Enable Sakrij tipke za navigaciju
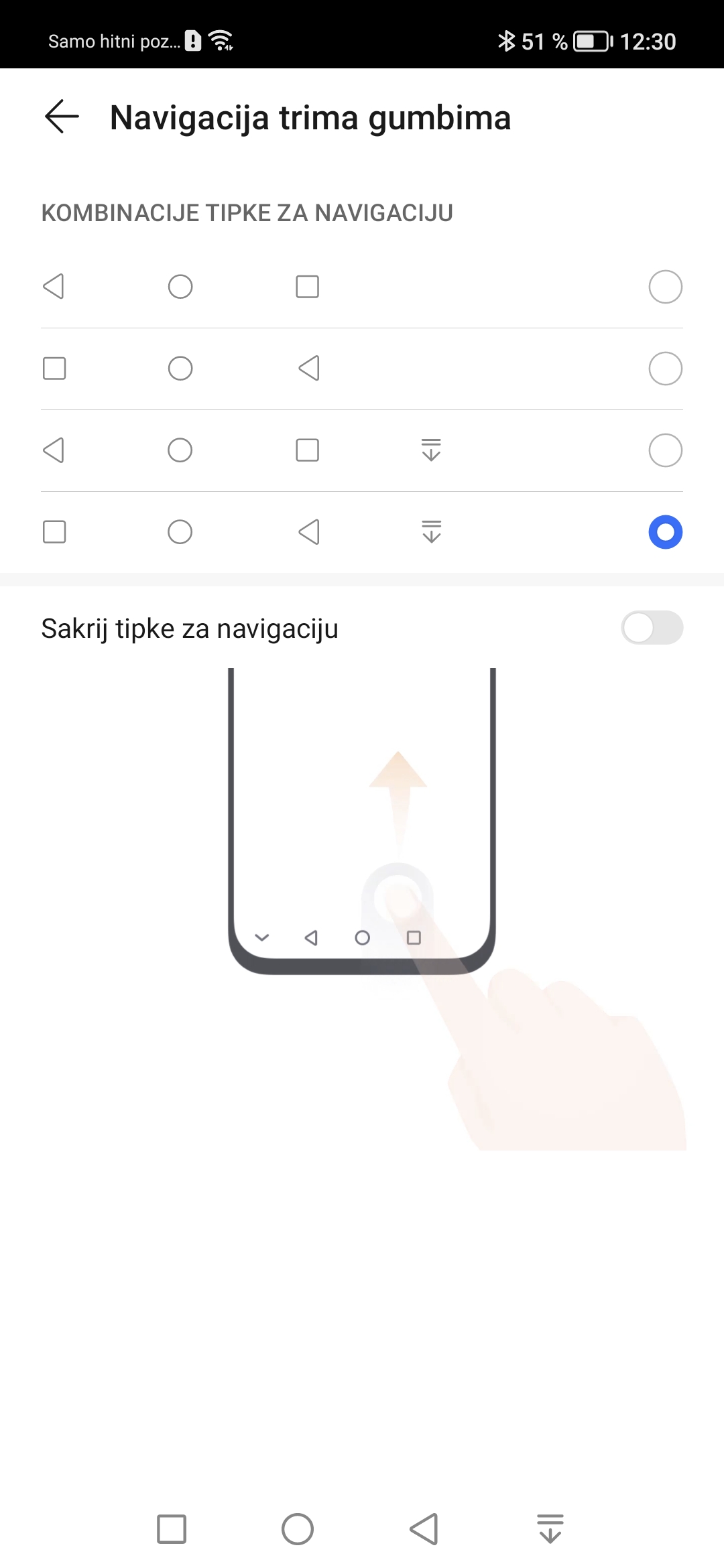This screenshot has width=724, height=1568. click(652, 628)
